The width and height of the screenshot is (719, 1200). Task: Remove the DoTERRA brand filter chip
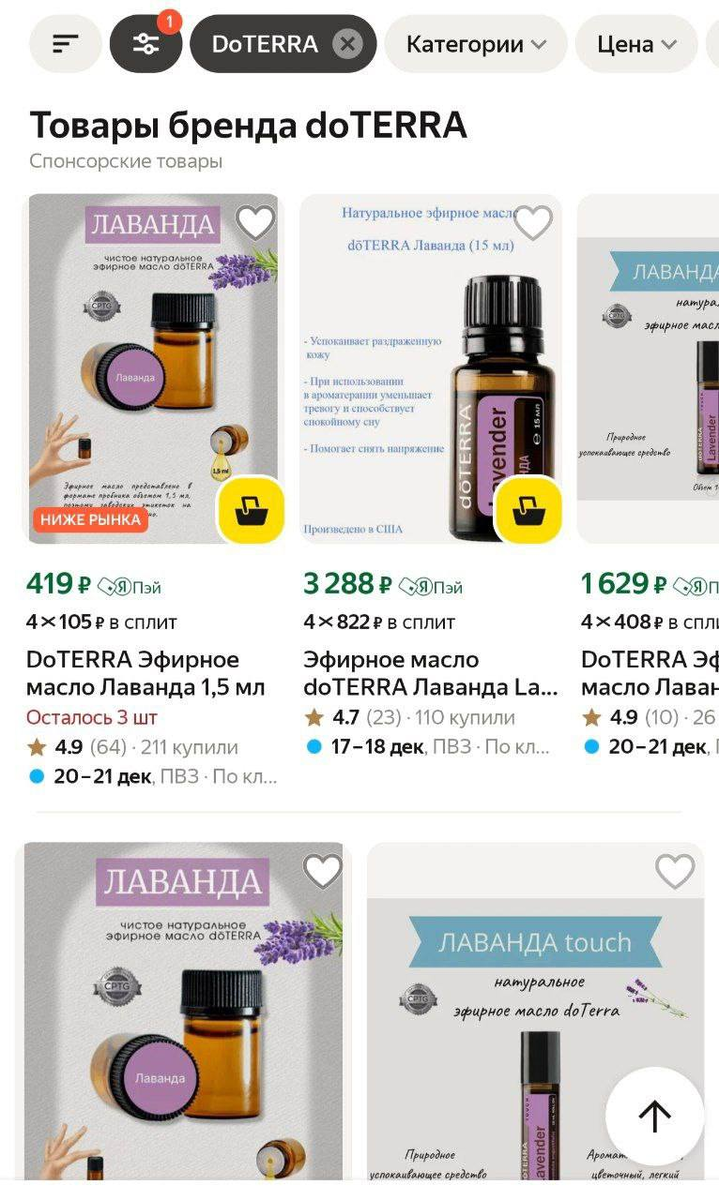point(347,44)
